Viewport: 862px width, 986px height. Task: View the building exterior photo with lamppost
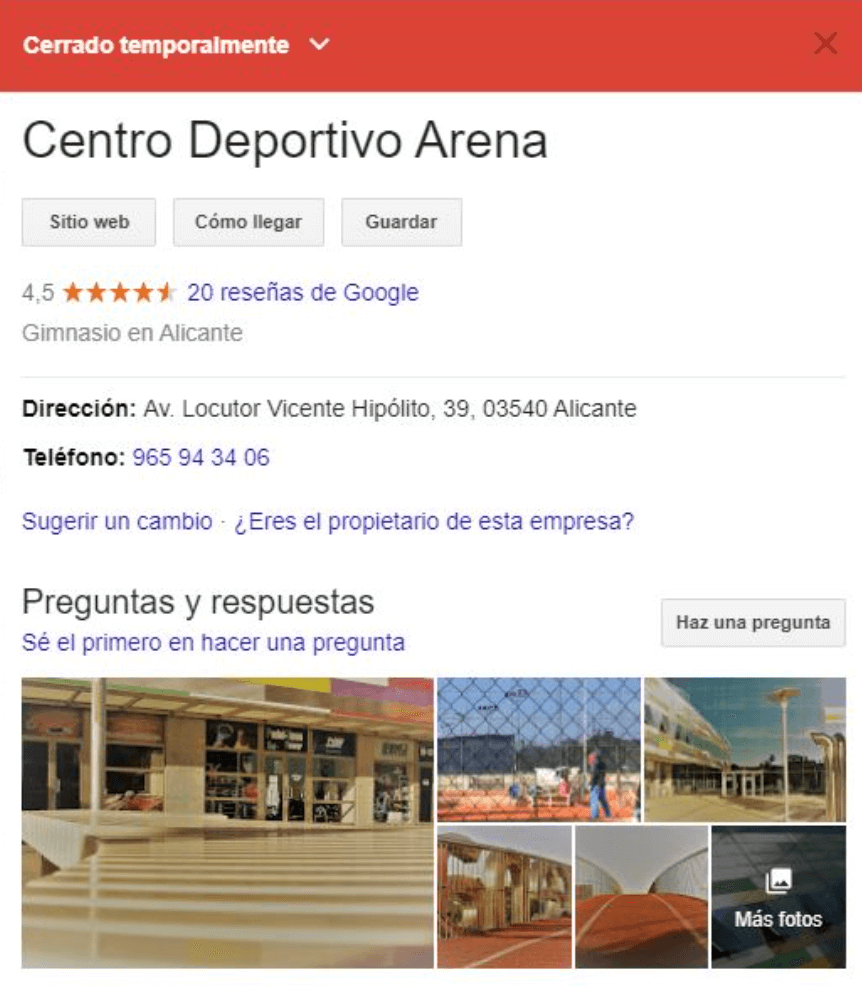[745, 749]
